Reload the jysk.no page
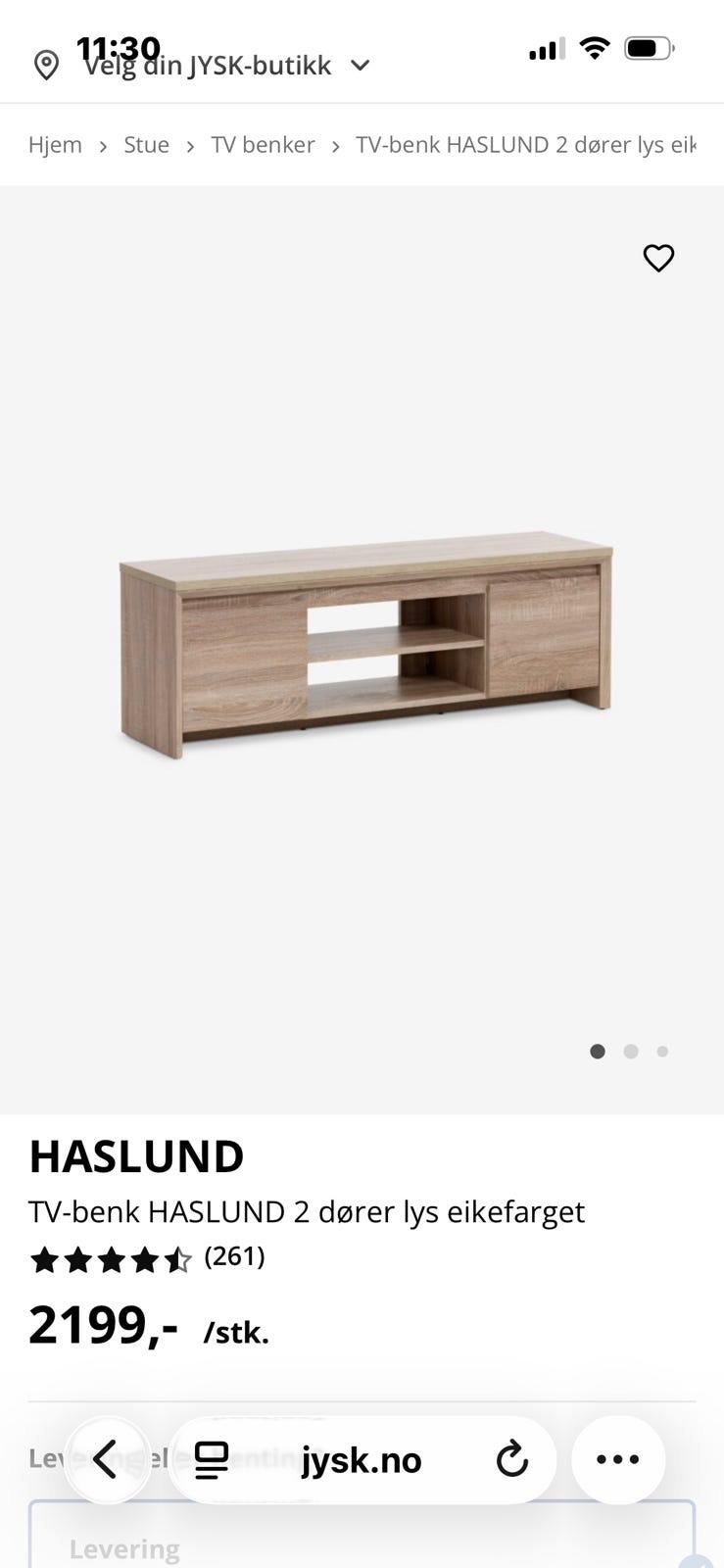Screen dimensions: 724x1568 click(x=511, y=1460)
